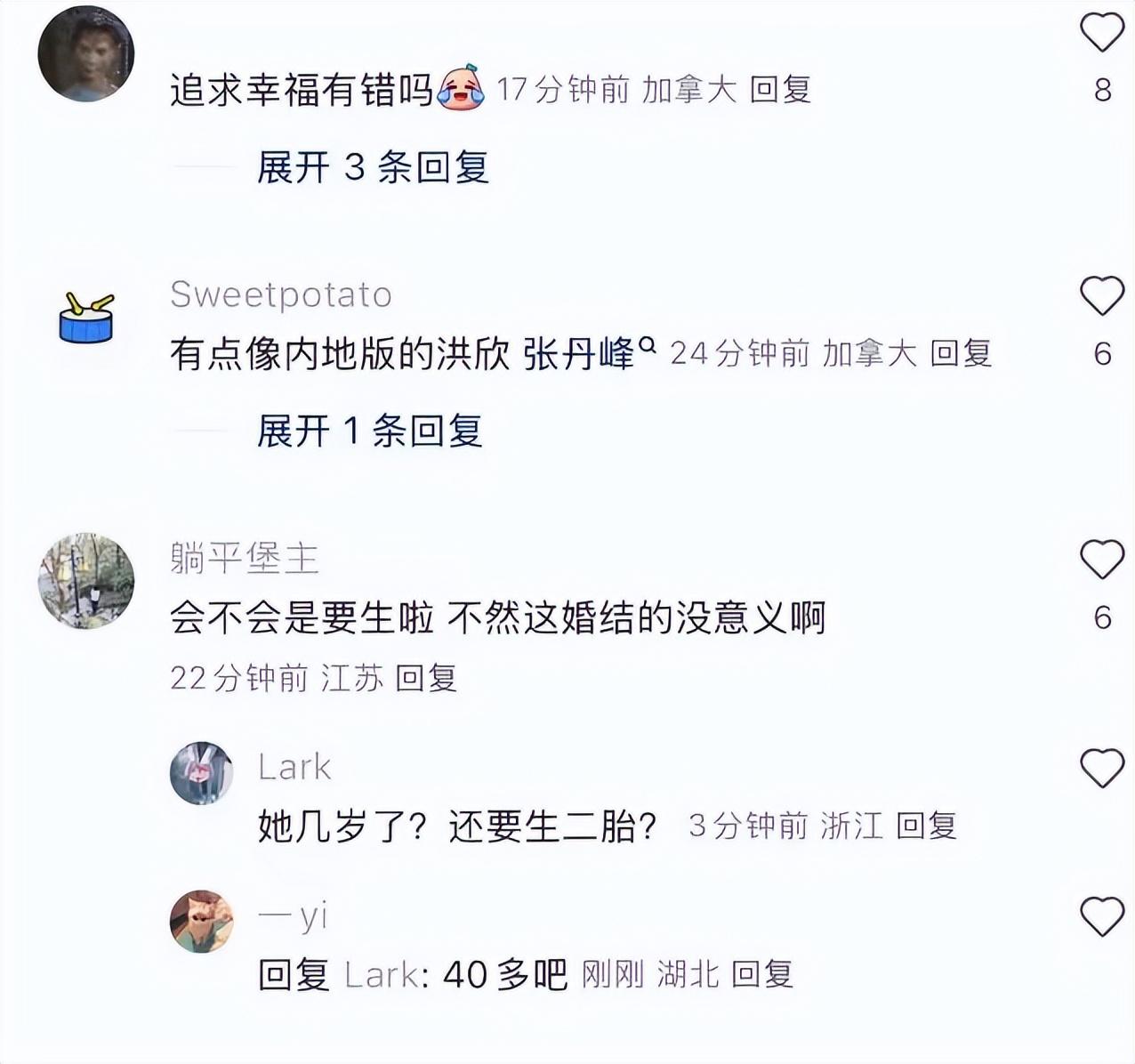Screen dimensions: 1135x1064
Task: Open 躺平堡主's profile avatar
Action: 86,581
